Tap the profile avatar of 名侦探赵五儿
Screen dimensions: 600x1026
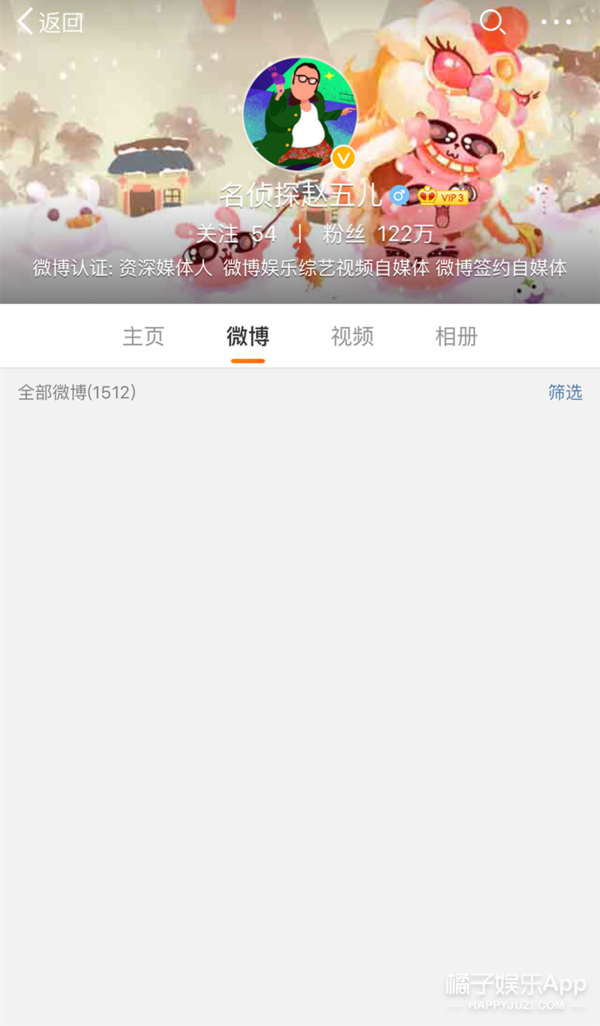click(300, 114)
